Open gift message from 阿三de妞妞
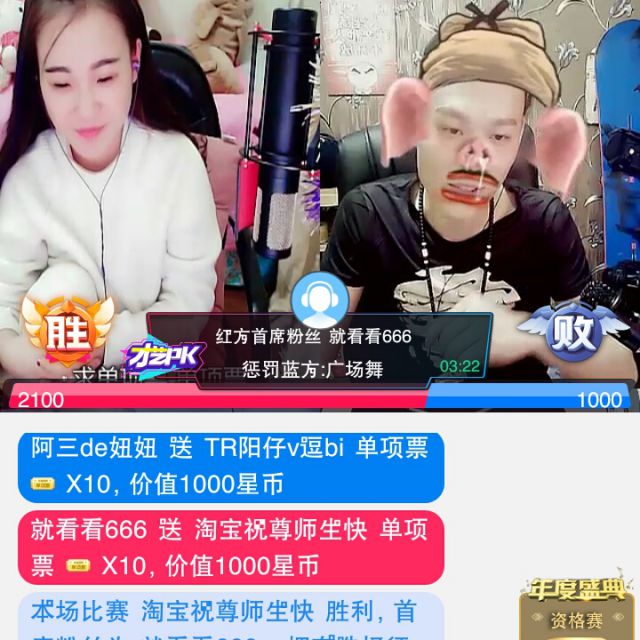Image resolution: width=640 pixels, height=640 pixels. [x=230, y=467]
